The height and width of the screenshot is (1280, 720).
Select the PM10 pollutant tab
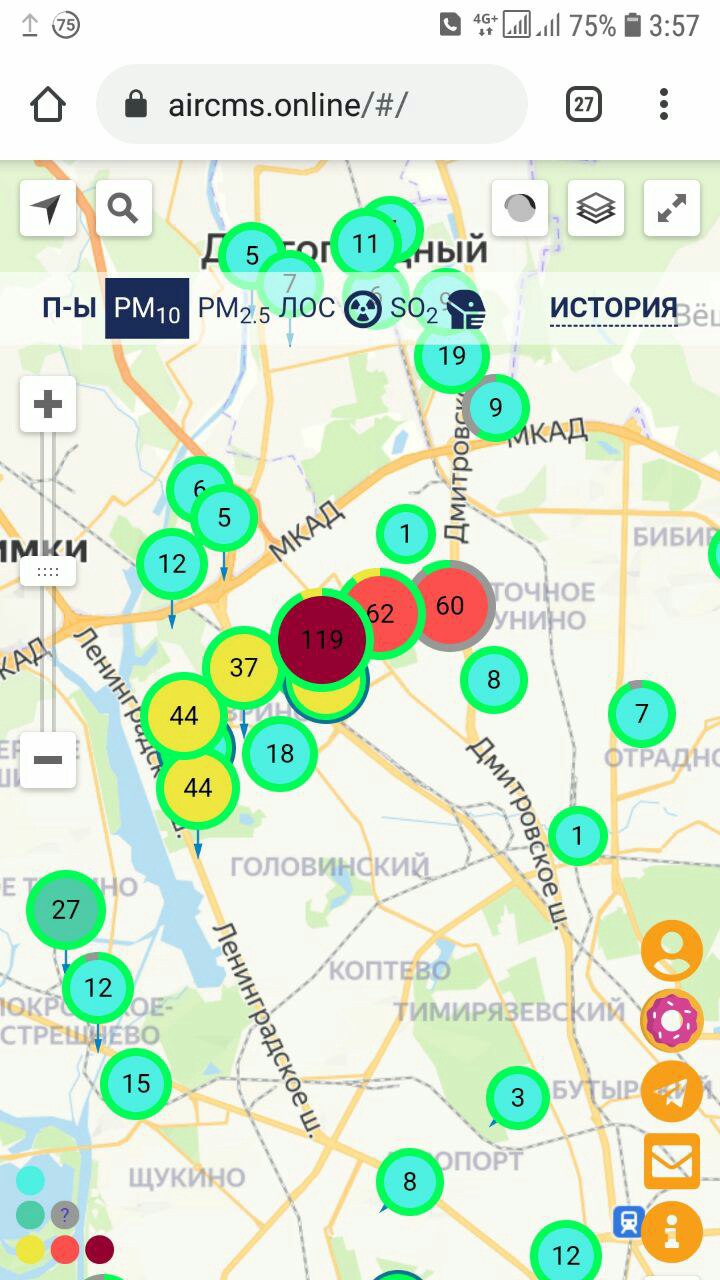pos(147,308)
